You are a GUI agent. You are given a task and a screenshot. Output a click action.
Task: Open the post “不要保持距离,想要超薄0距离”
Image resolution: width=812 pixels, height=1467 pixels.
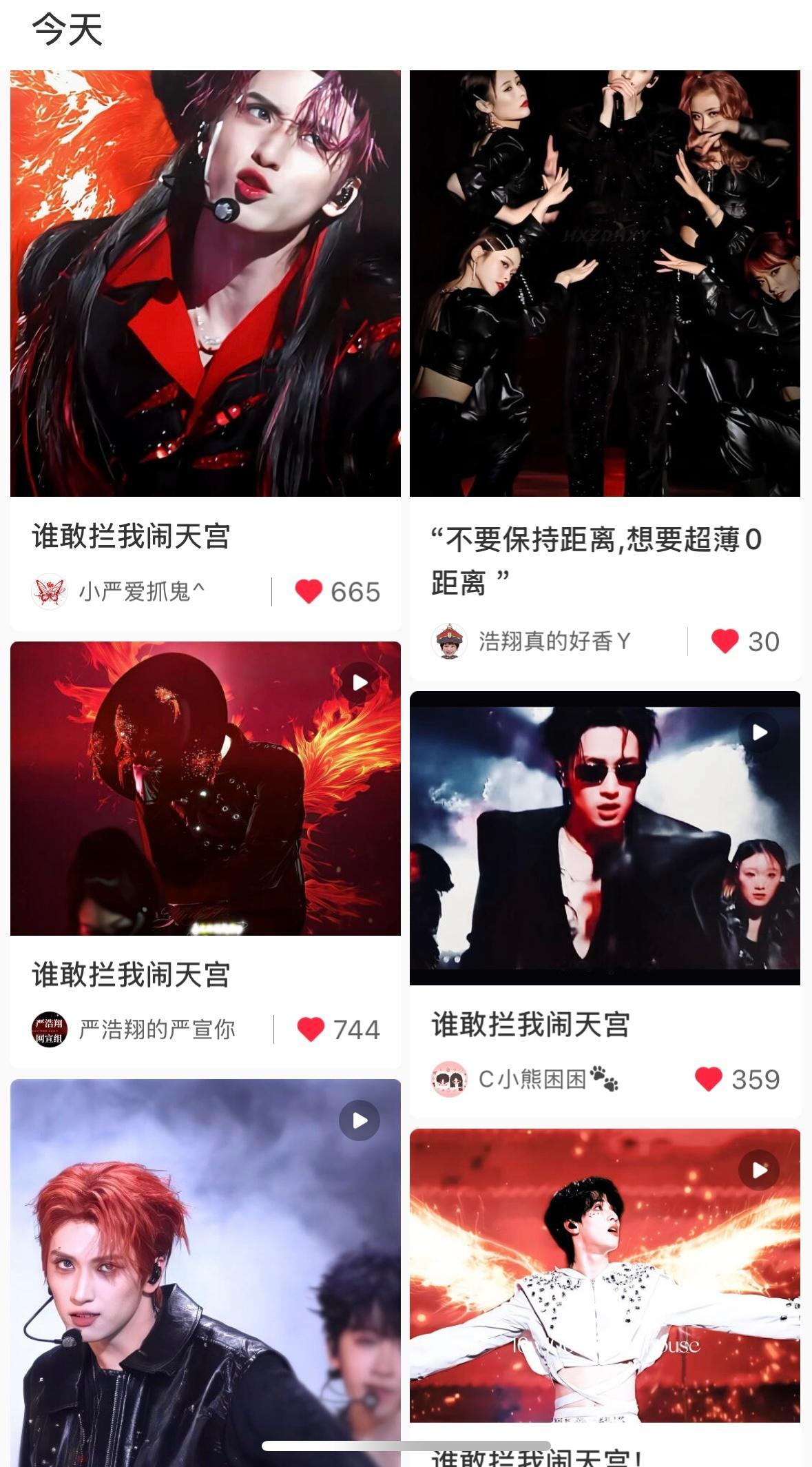click(605, 283)
